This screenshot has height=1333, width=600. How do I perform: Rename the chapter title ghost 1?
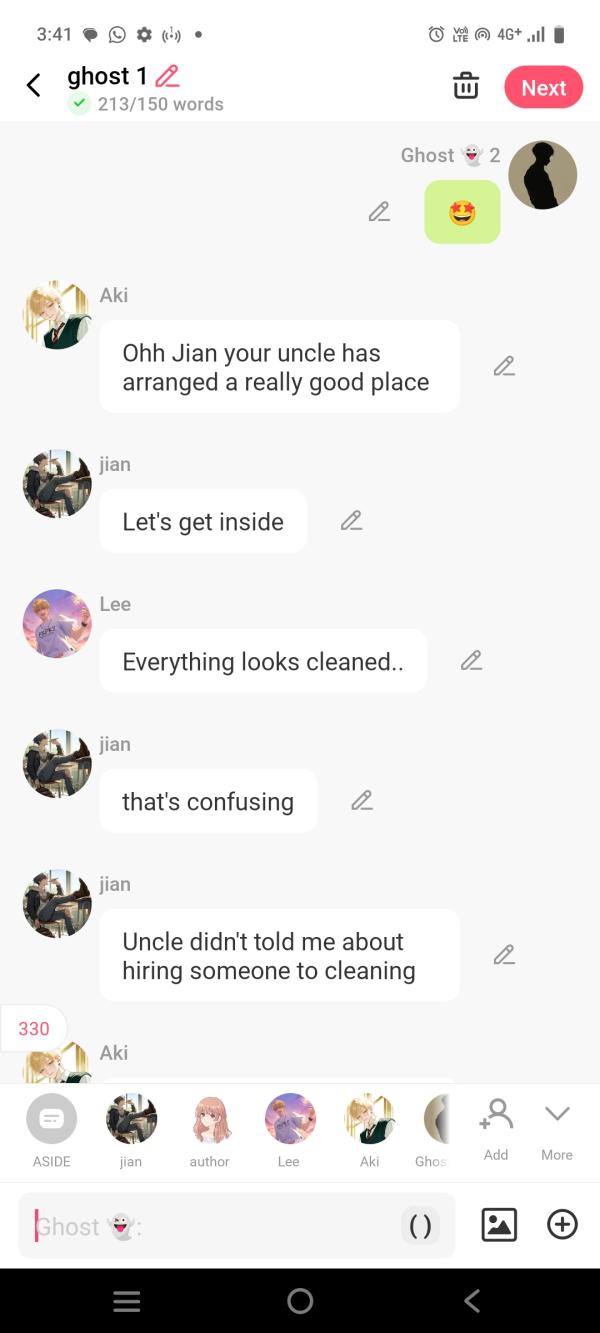168,76
